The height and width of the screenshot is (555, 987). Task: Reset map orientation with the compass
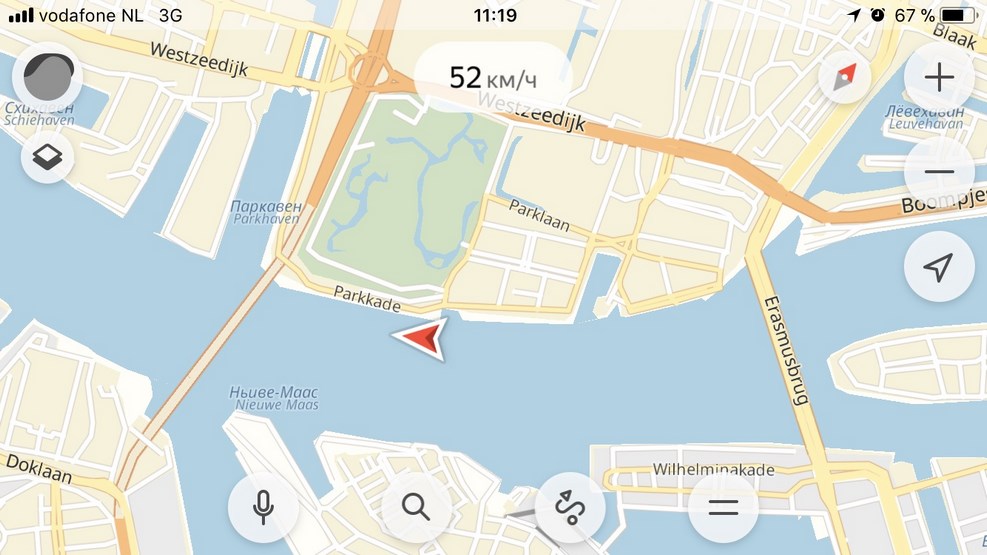pyautogui.click(x=846, y=76)
